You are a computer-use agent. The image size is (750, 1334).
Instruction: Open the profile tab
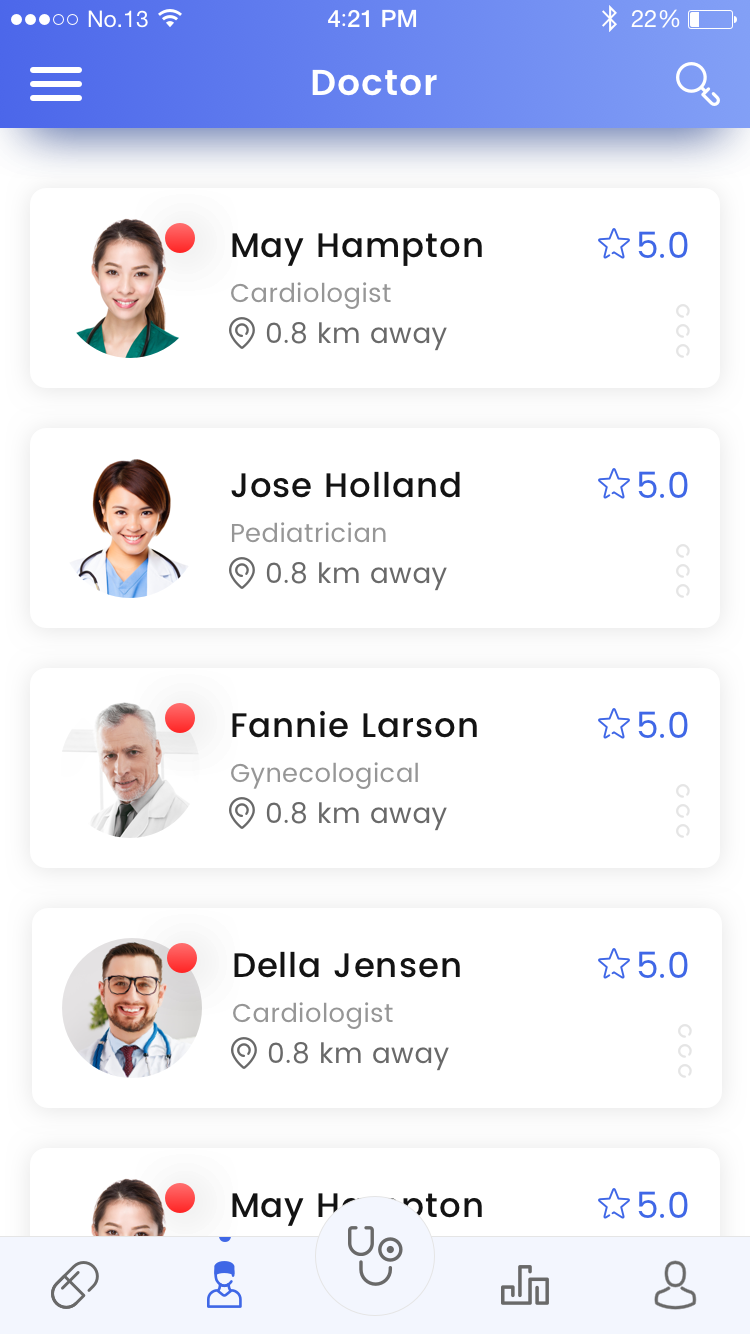point(675,1286)
